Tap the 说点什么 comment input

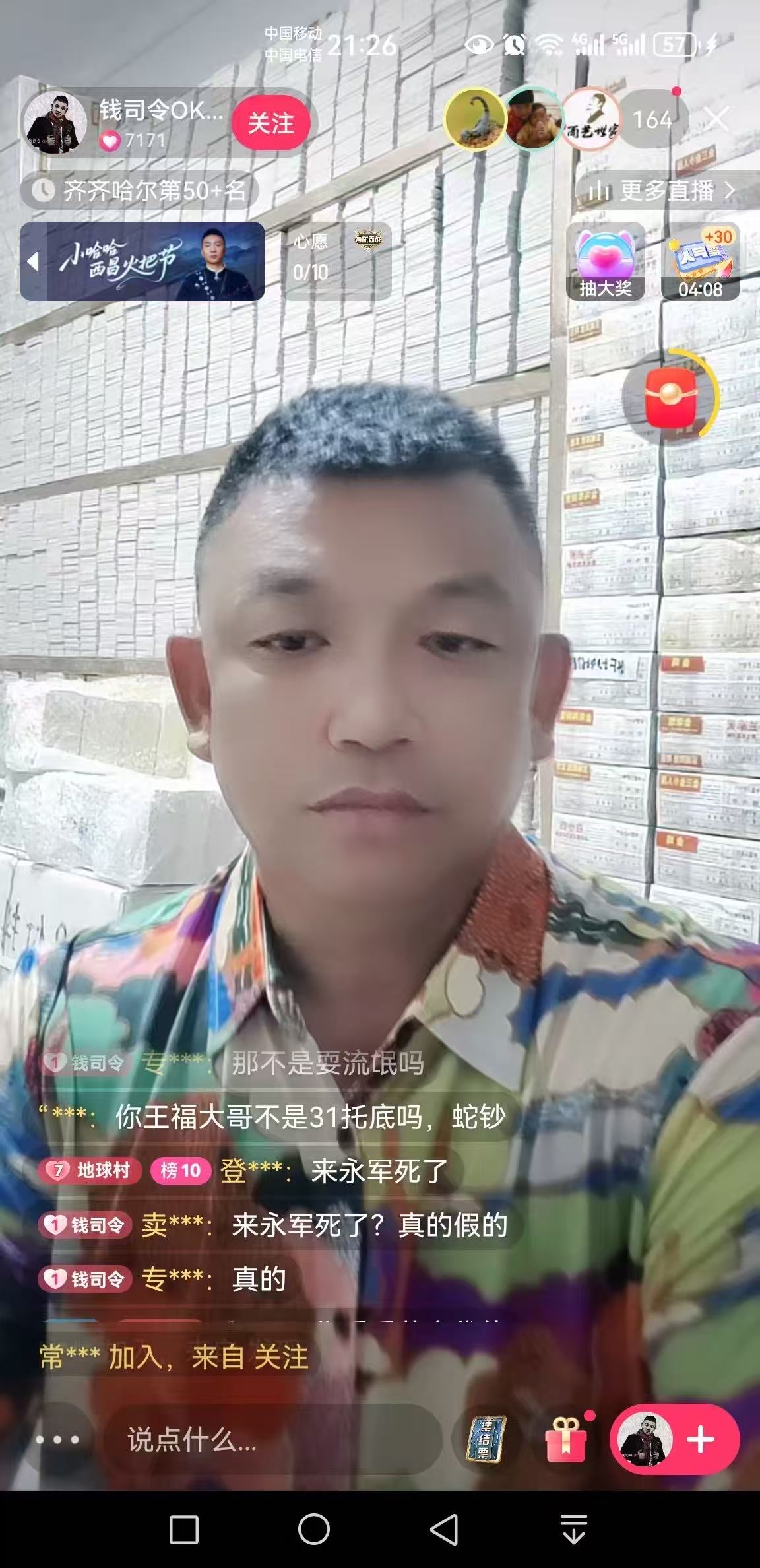tap(273, 1439)
